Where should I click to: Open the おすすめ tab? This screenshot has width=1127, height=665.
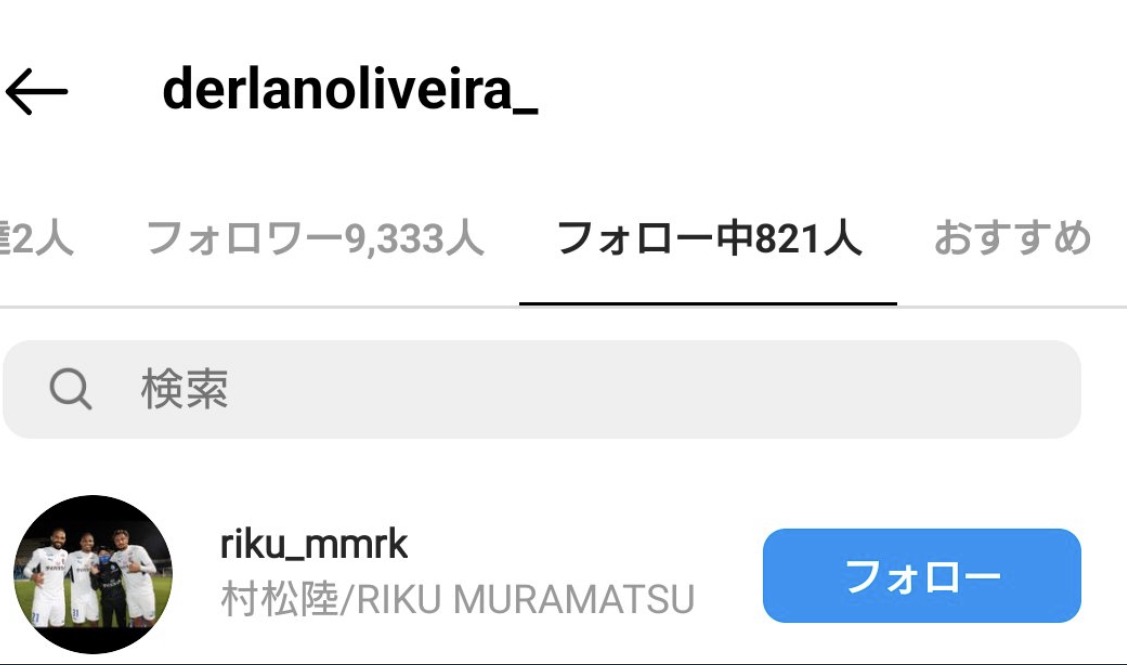coord(1012,239)
